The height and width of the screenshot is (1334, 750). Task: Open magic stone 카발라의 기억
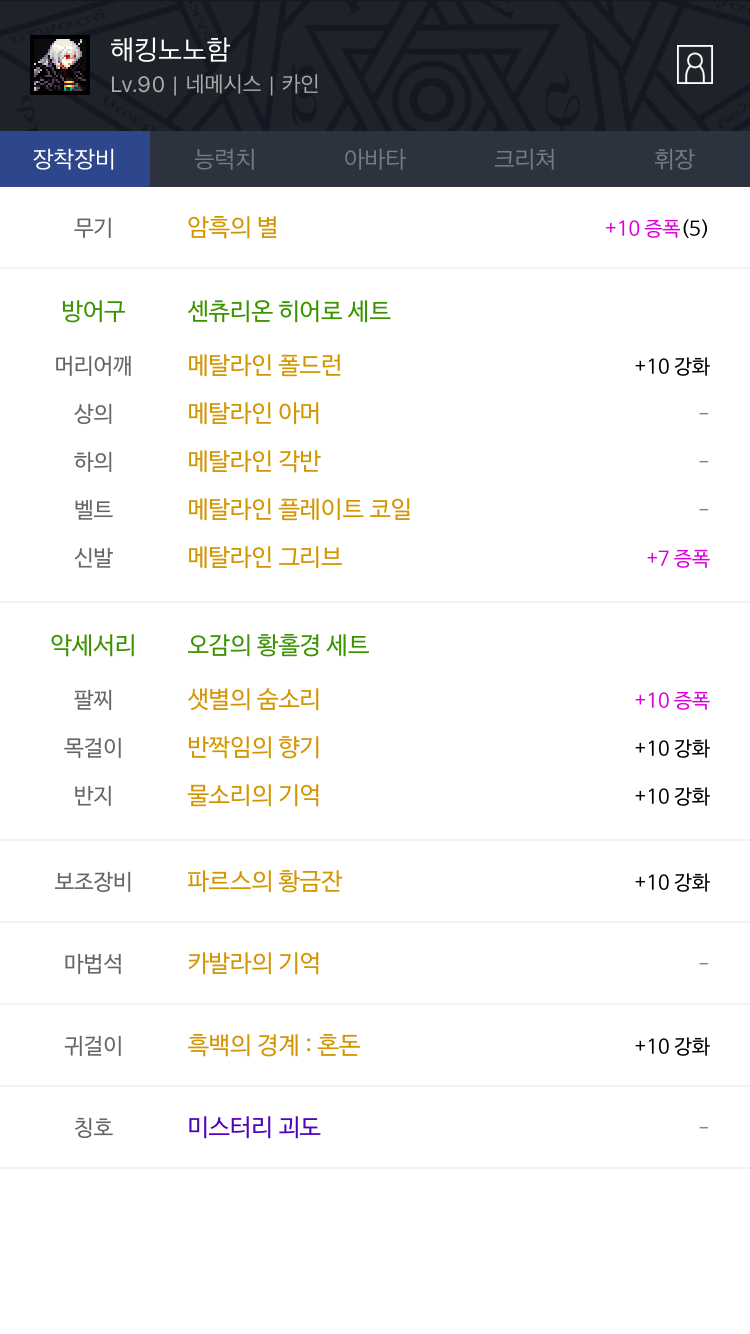254,963
